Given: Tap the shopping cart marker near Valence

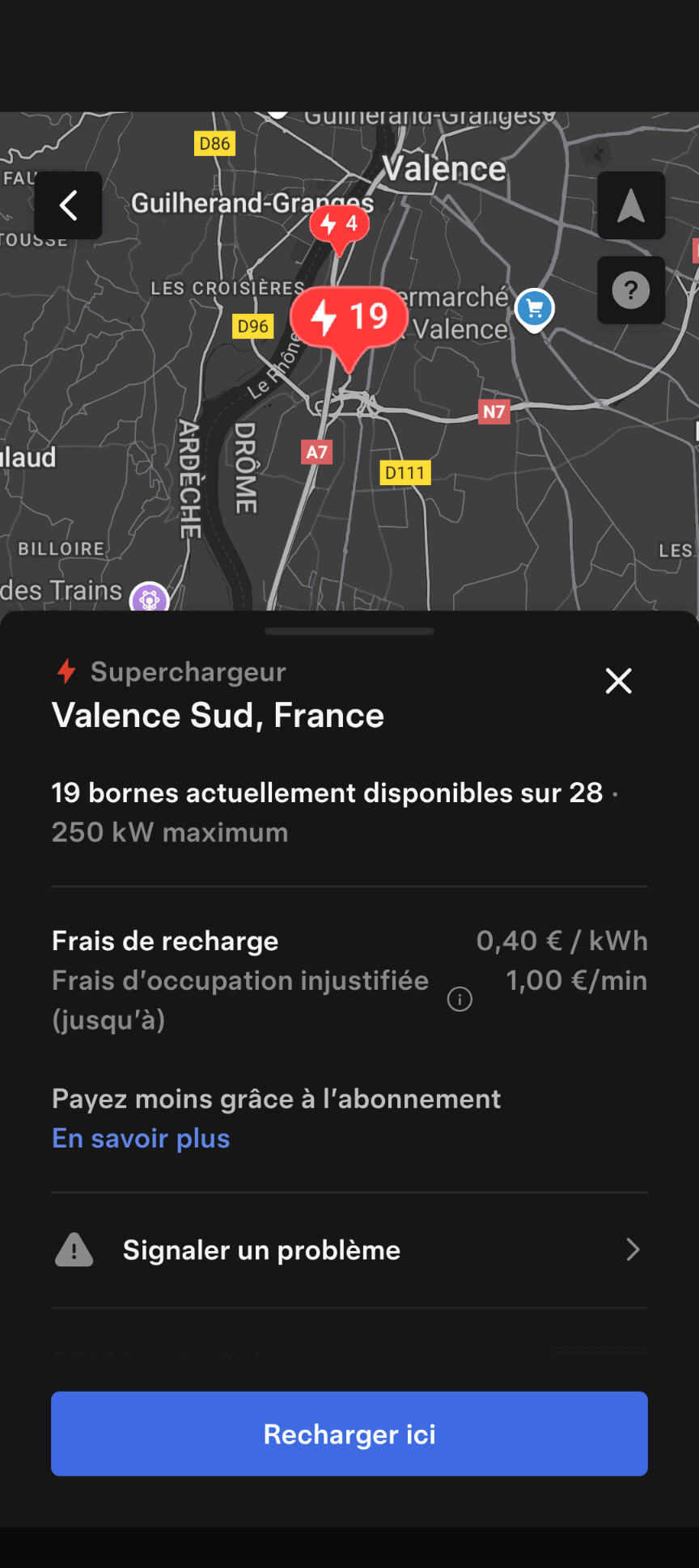Looking at the screenshot, I should tap(534, 311).
